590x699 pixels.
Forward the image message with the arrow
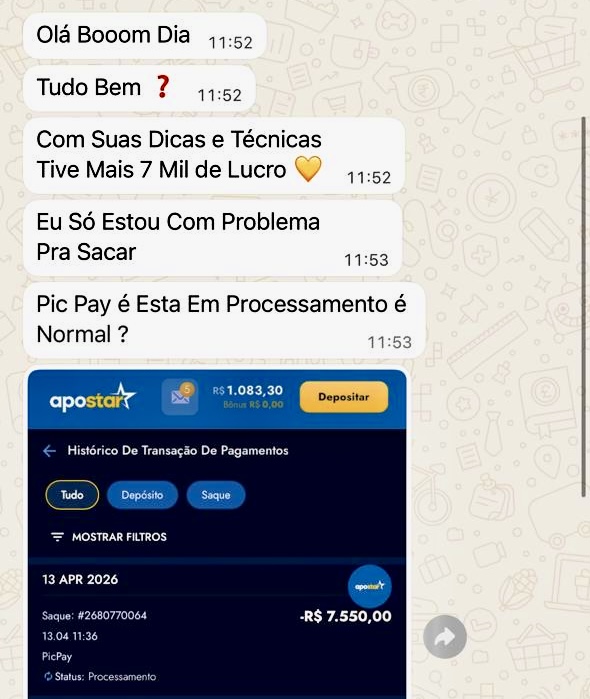click(445, 637)
